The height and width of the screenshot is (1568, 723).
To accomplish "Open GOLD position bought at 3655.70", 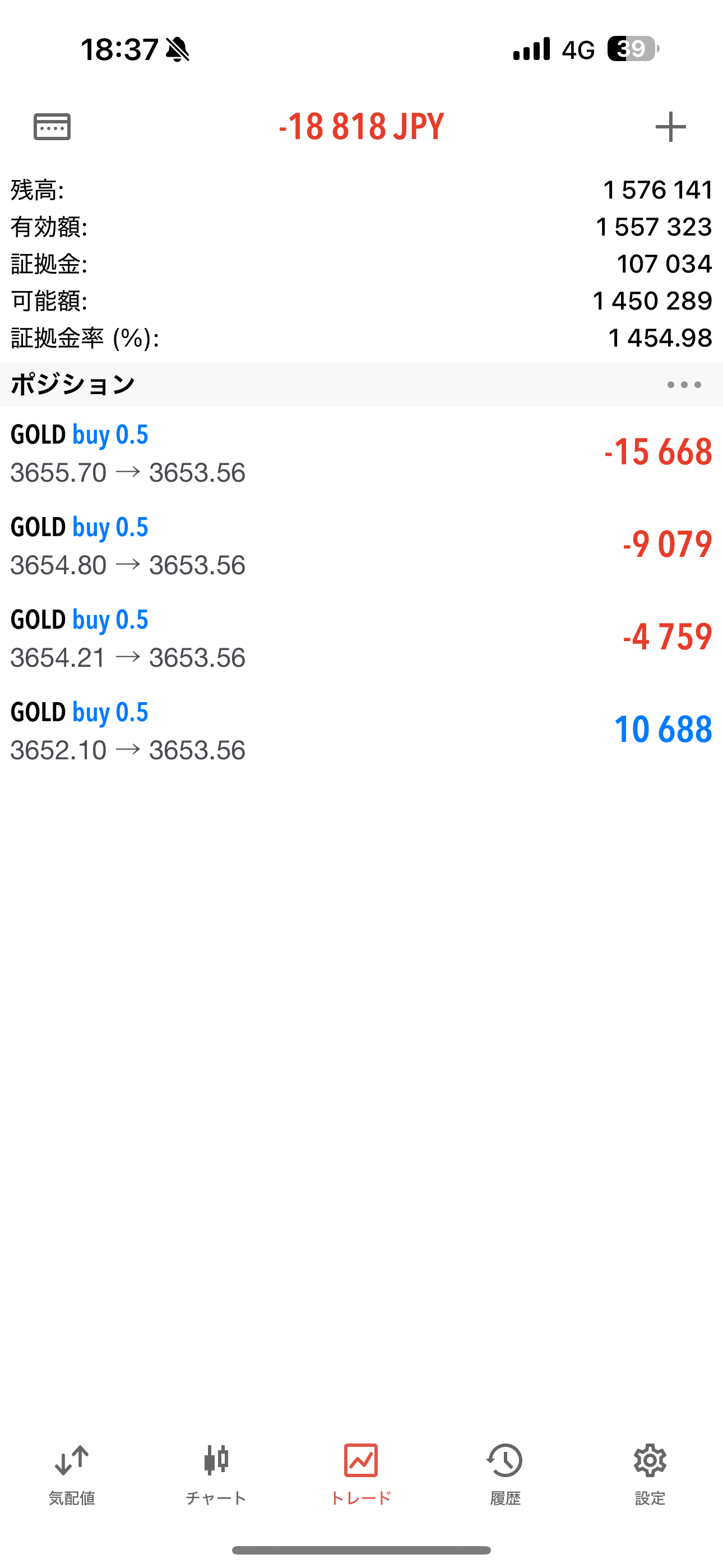I will pyautogui.click(x=361, y=453).
